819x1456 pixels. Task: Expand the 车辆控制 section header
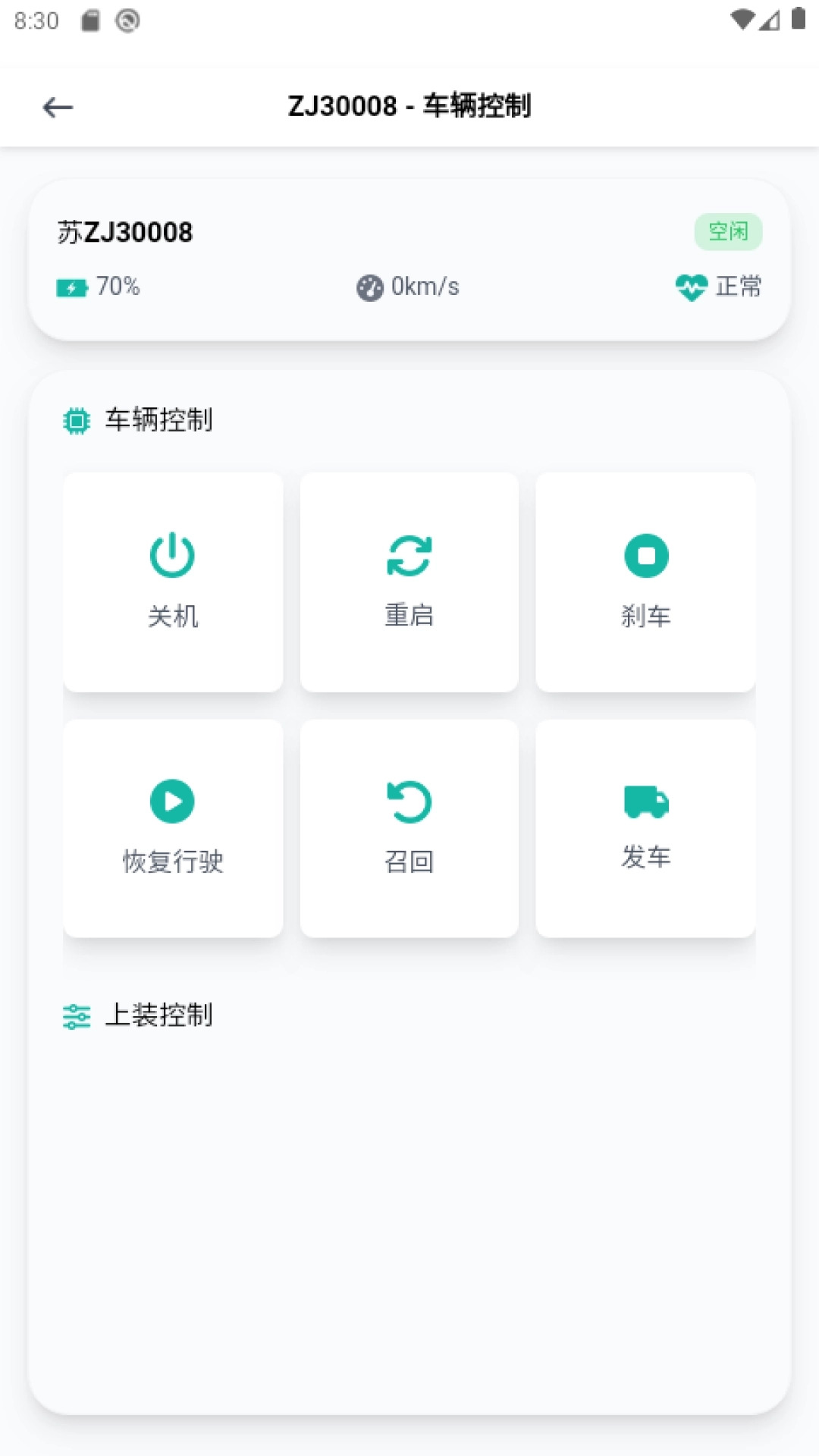158,419
